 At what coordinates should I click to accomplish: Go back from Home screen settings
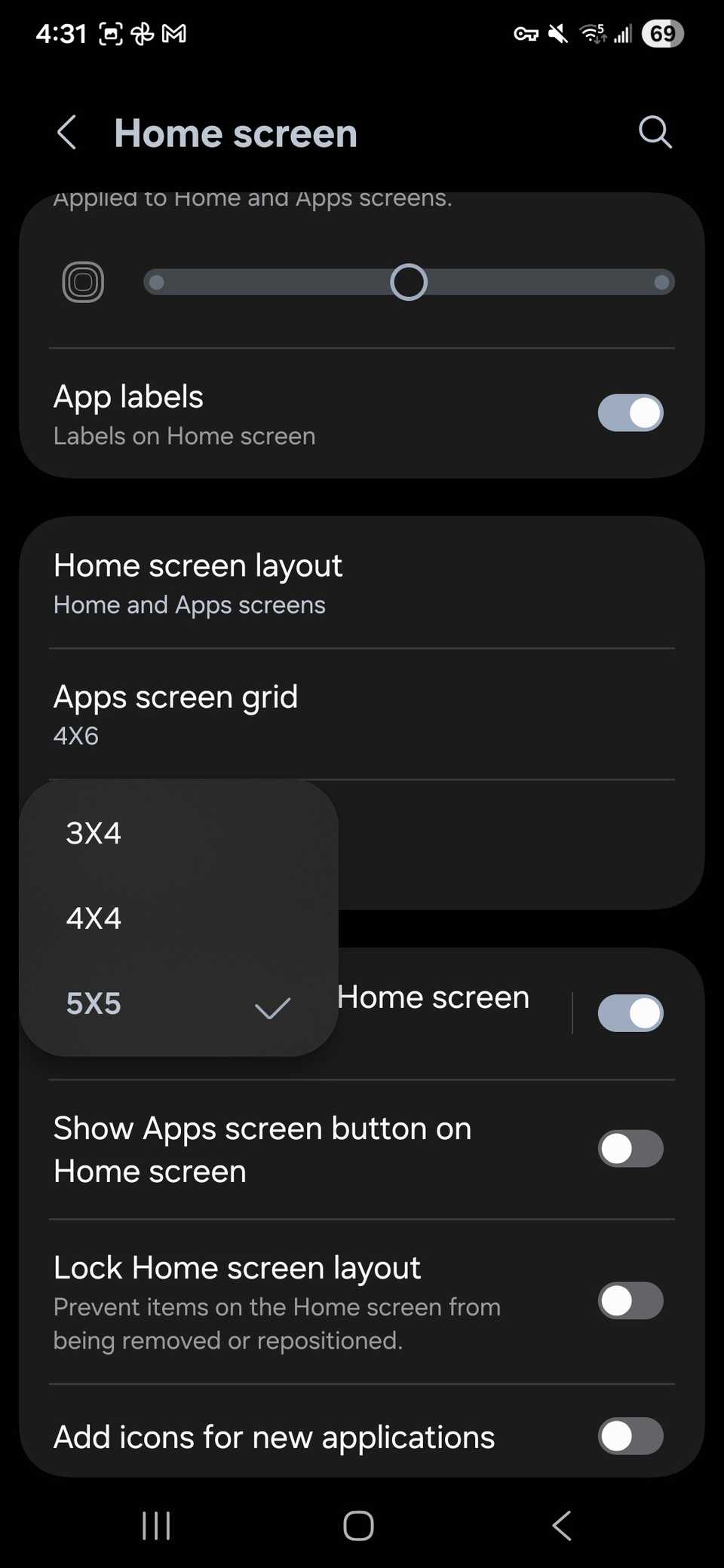[67, 133]
